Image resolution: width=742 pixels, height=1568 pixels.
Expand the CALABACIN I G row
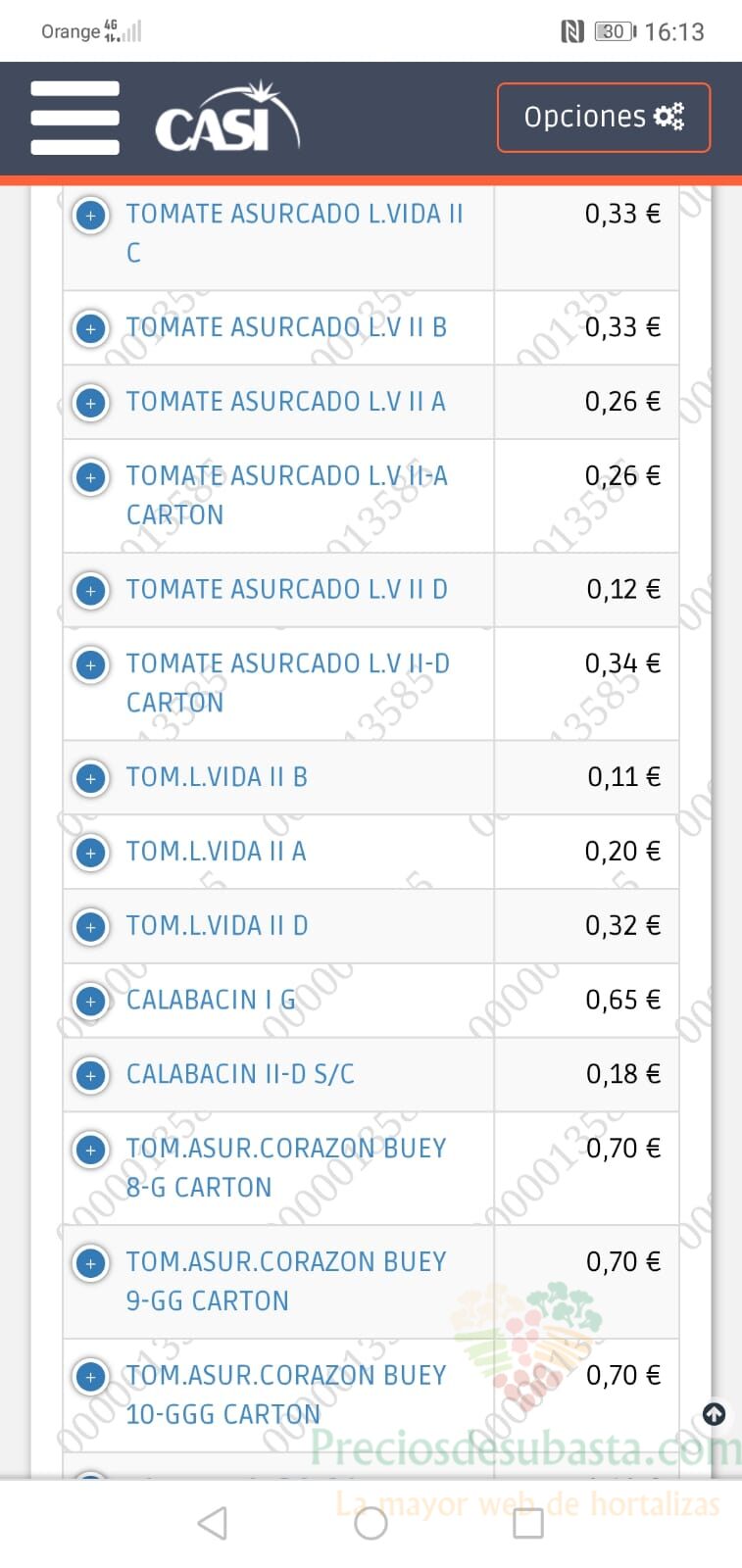pos(91,1002)
